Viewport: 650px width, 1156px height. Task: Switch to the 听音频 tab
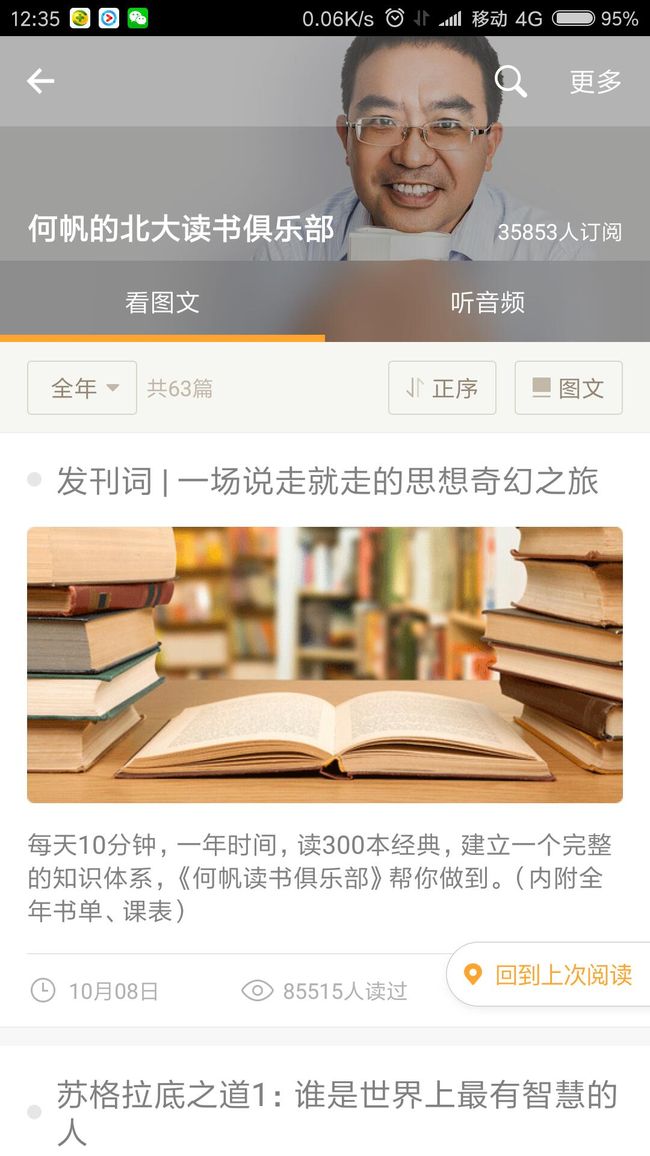point(487,302)
